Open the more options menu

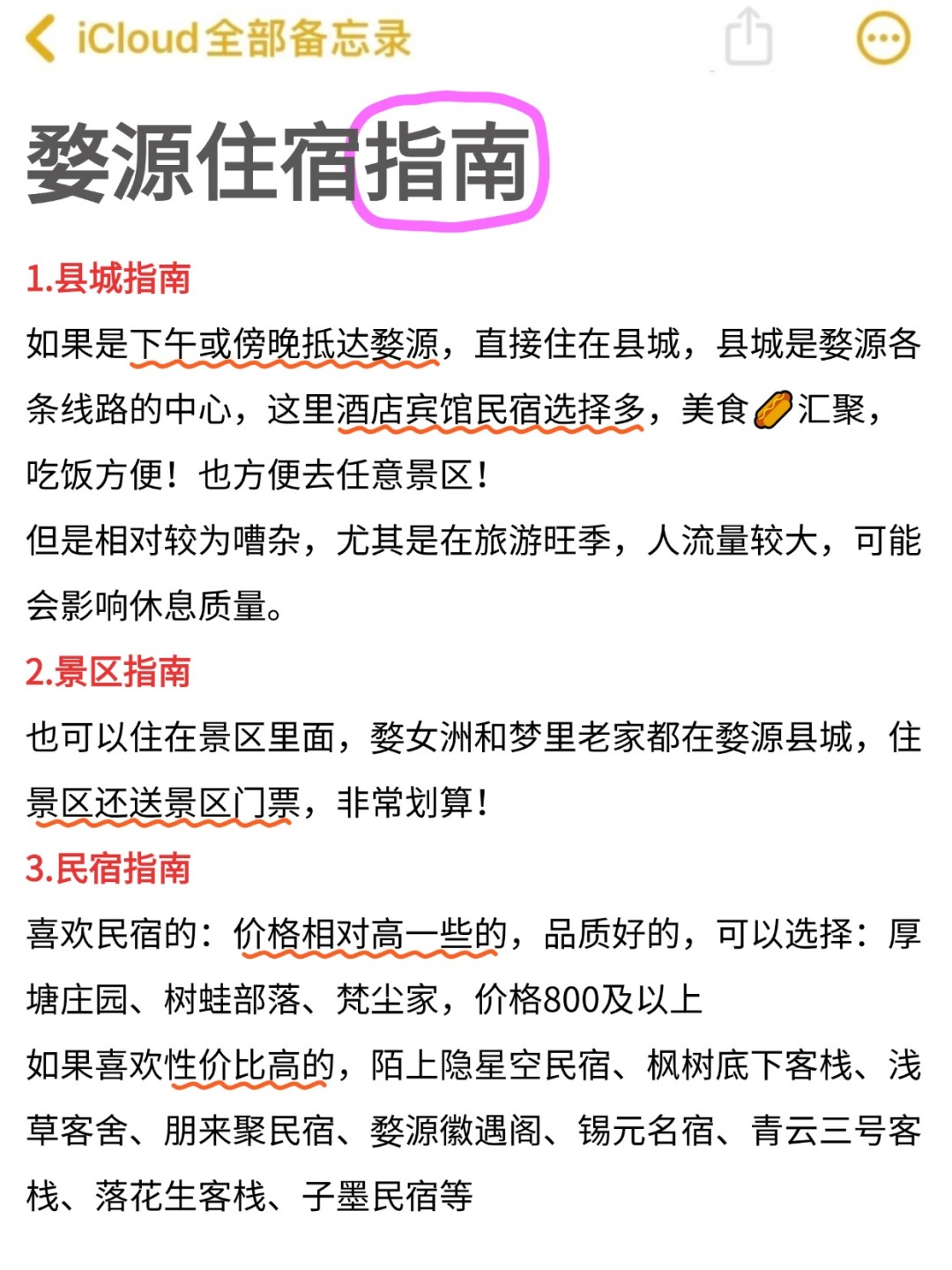coord(882,39)
